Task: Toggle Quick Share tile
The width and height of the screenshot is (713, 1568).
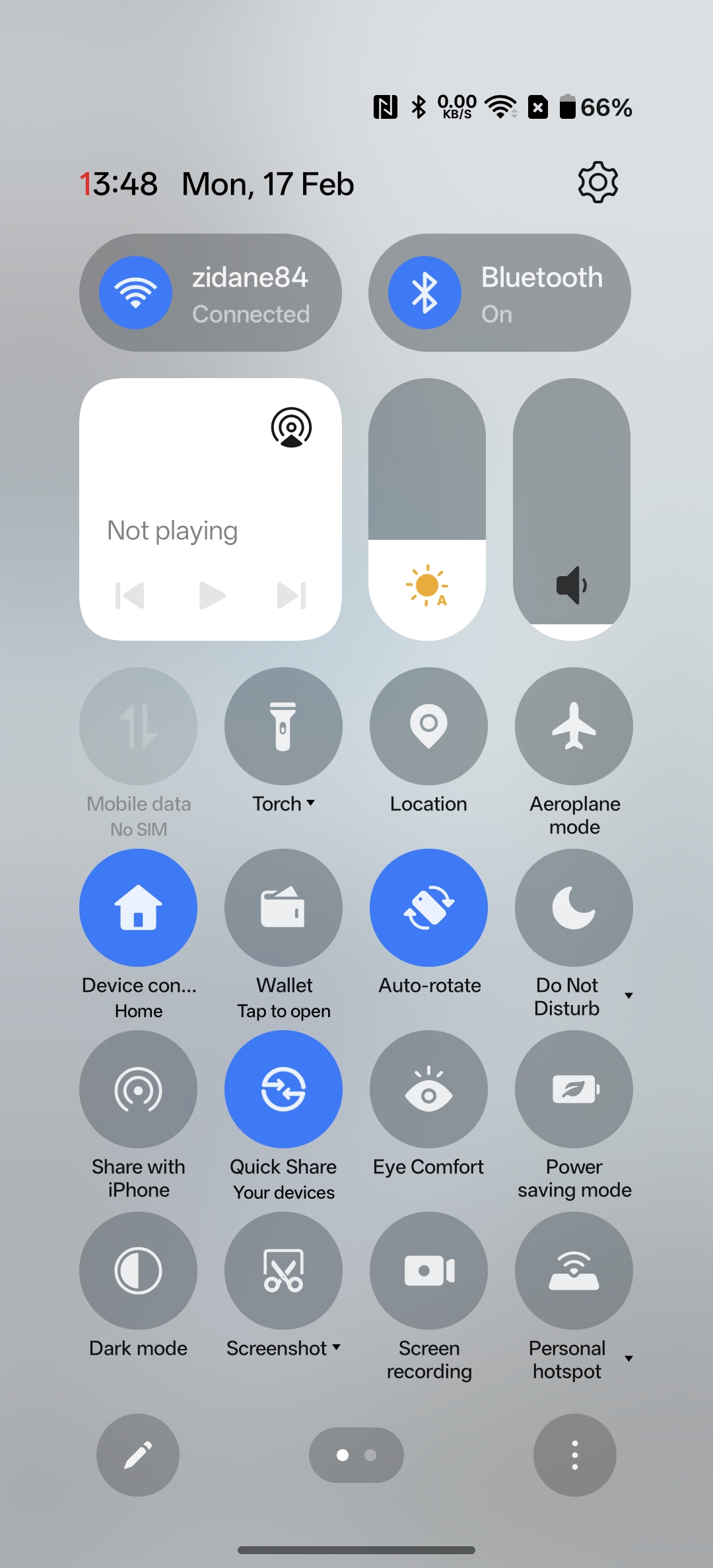Action: [283, 1090]
